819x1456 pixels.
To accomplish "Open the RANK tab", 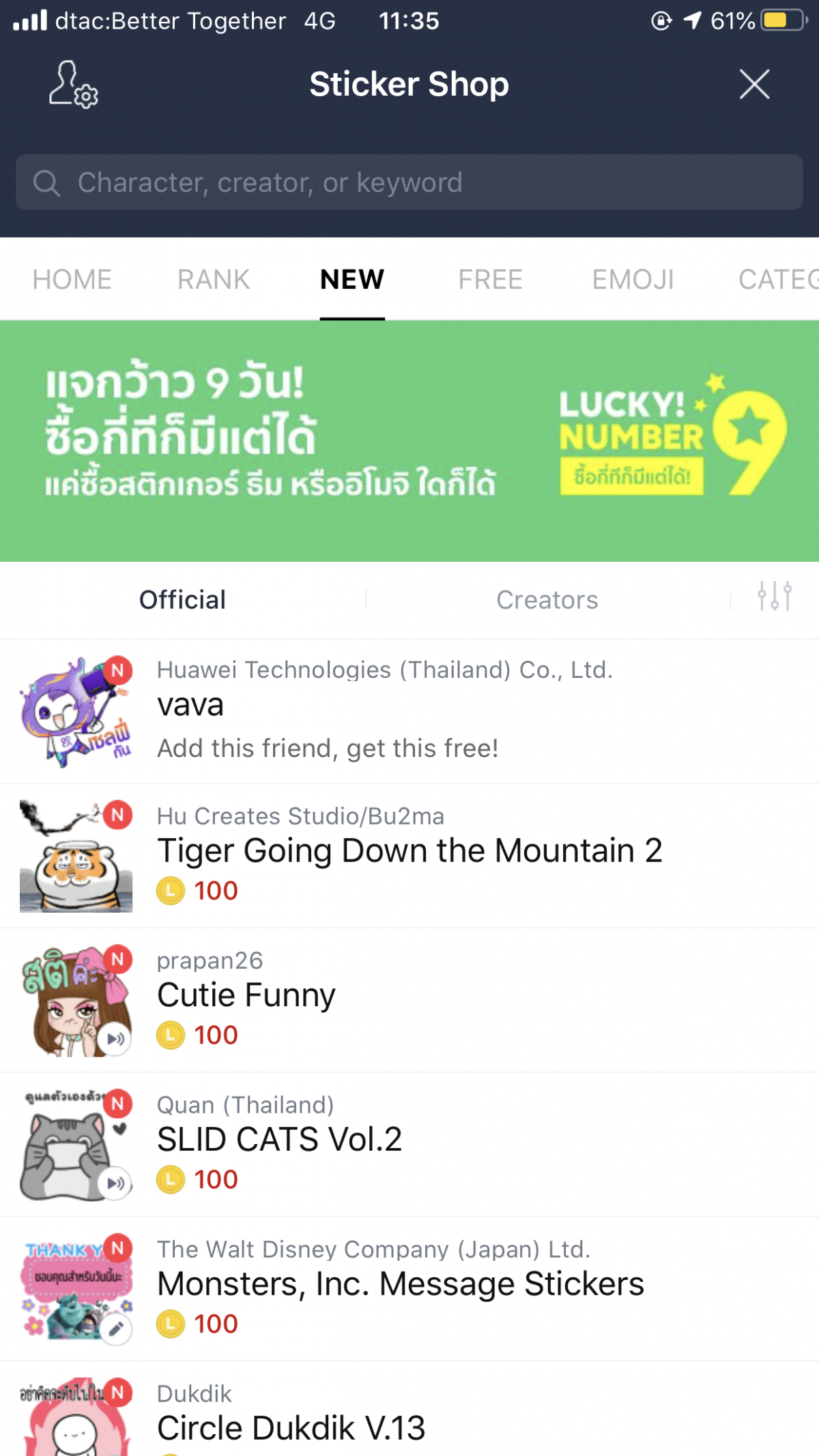I will pos(213,279).
